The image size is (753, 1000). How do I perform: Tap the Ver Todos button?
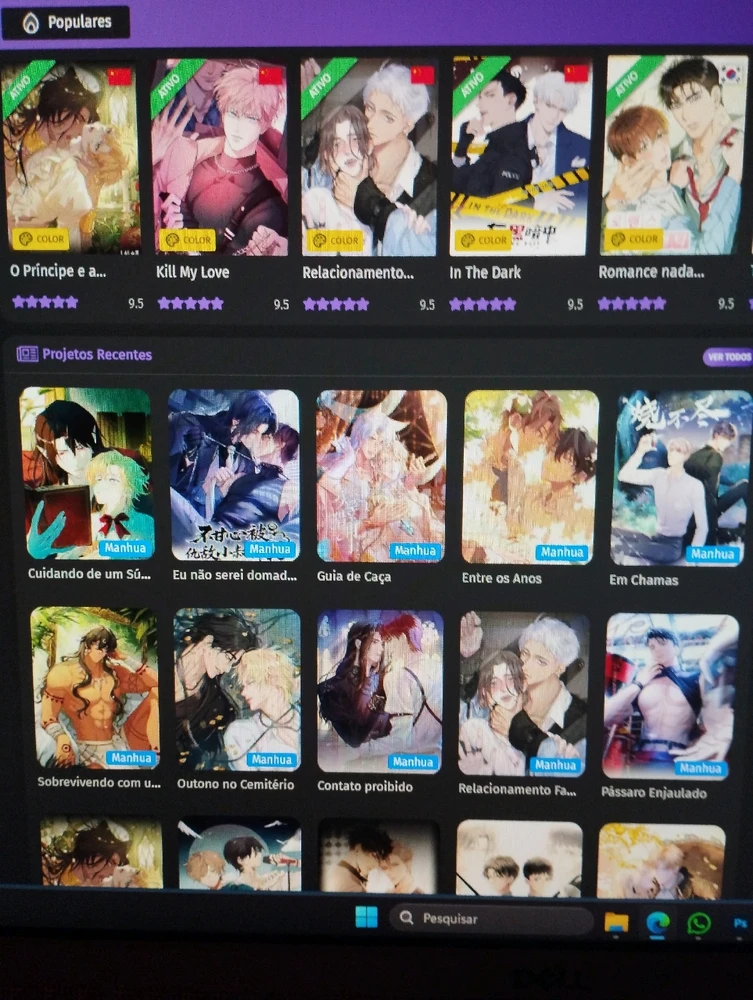727,357
